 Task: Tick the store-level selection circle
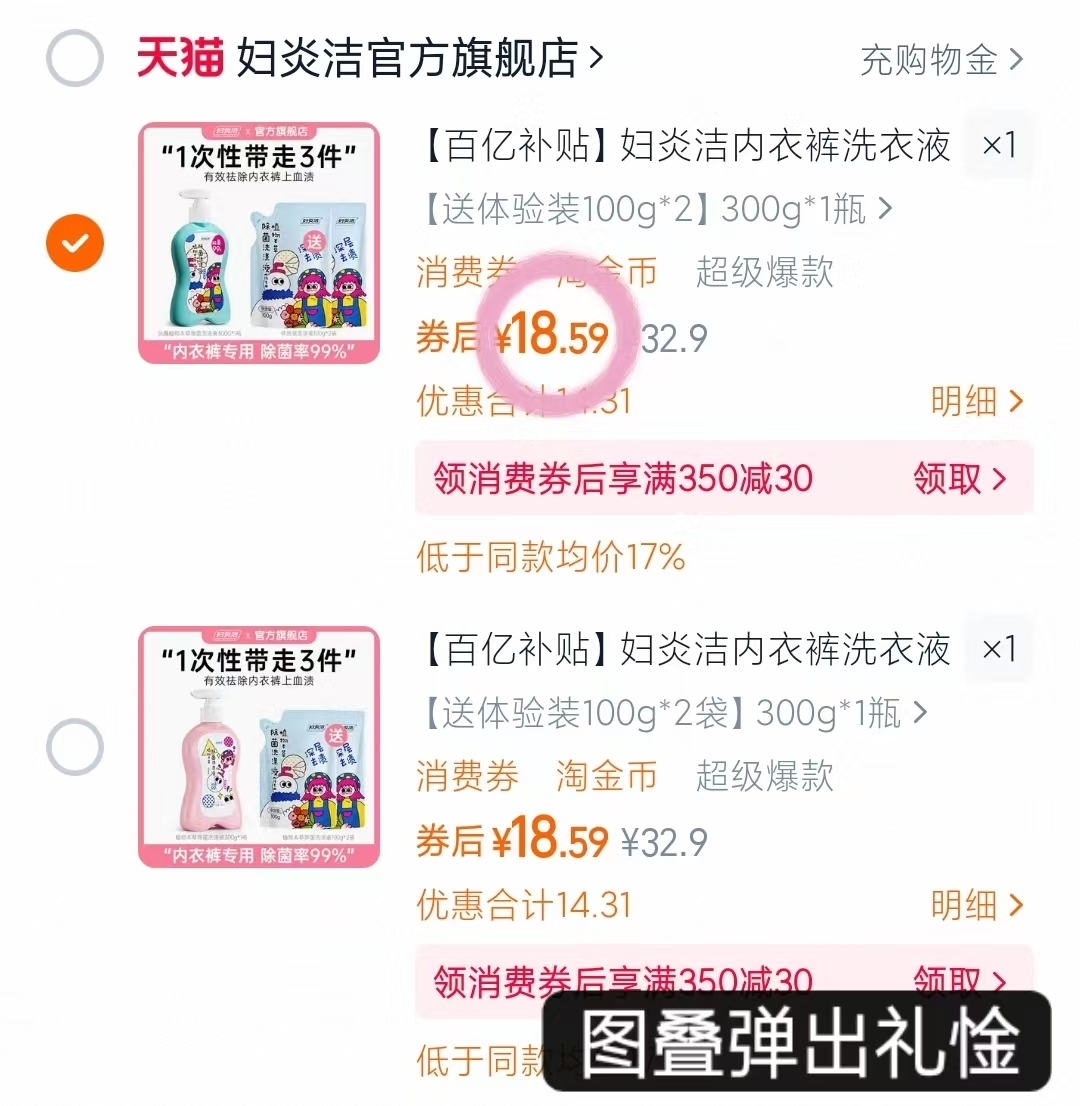tap(74, 58)
